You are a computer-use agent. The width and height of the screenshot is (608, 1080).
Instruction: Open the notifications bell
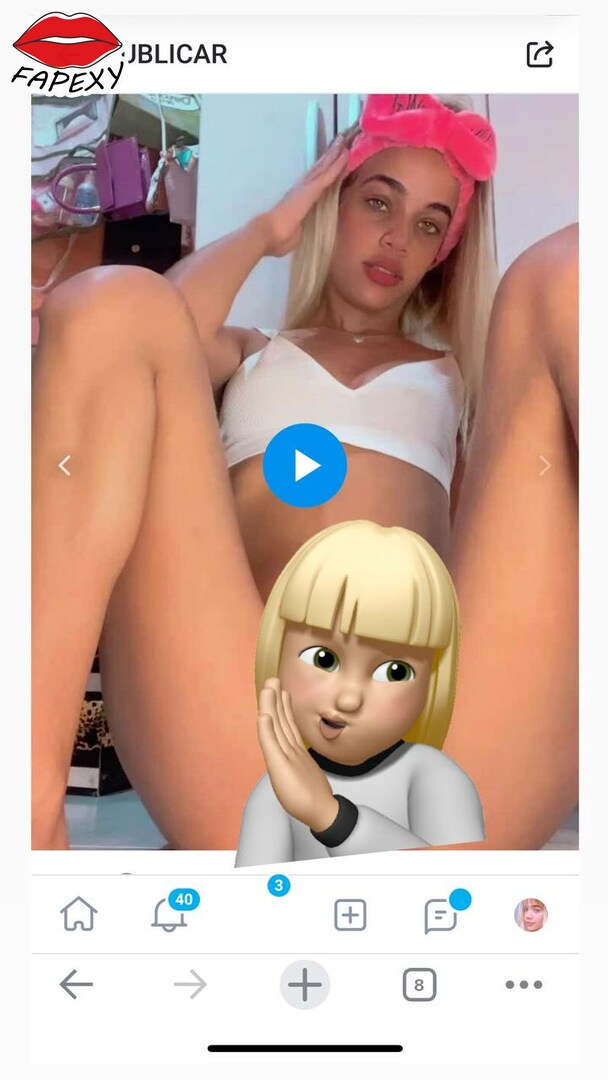coord(170,914)
